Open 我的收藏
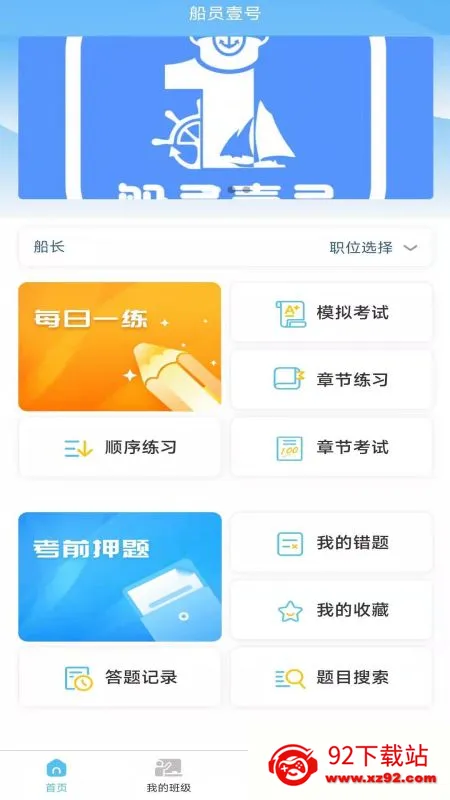Image resolution: width=450 pixels, height=800 pixels. 332,610
